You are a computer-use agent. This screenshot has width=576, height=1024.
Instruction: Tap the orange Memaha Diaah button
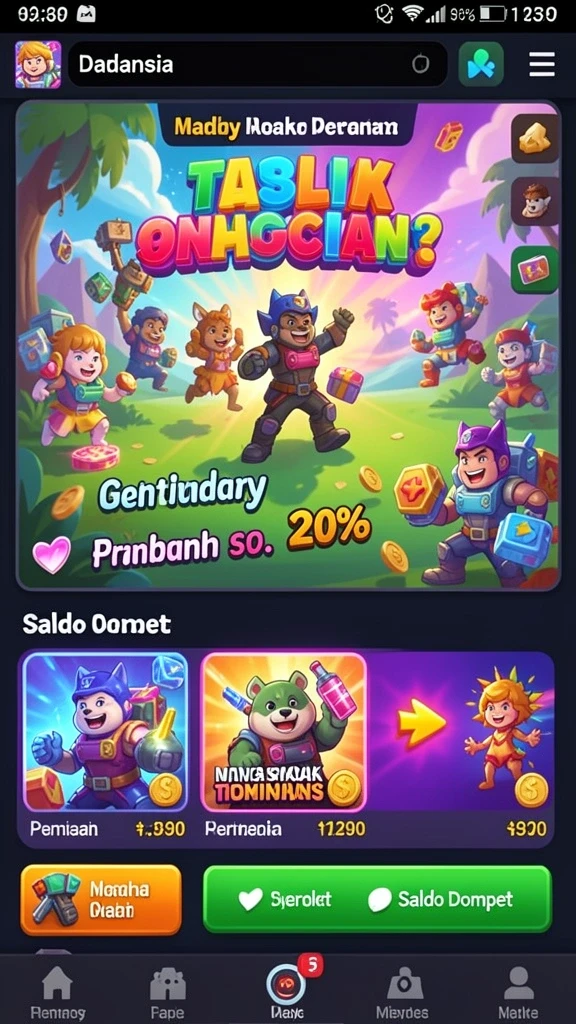pyautogui.click(x=101, y=899)
